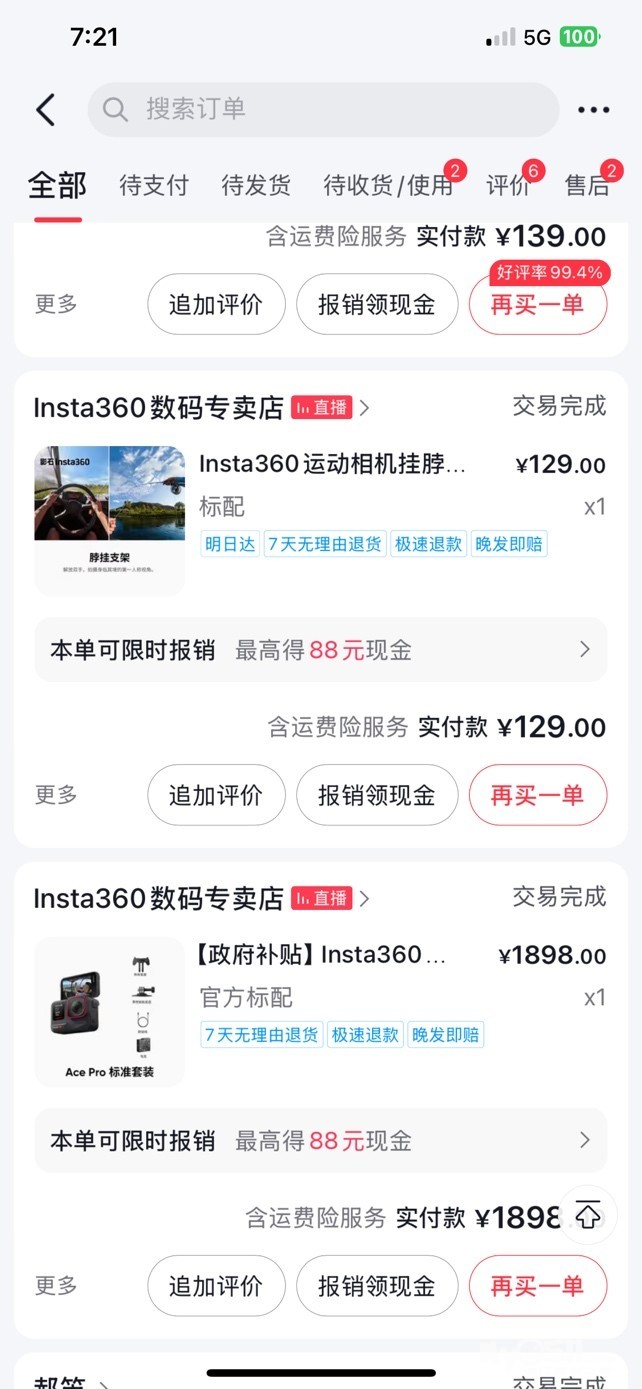Switch to the 评价 tab
Image resolution: width=642 pixels, height=1389 pixels.
tap(508, 185)
